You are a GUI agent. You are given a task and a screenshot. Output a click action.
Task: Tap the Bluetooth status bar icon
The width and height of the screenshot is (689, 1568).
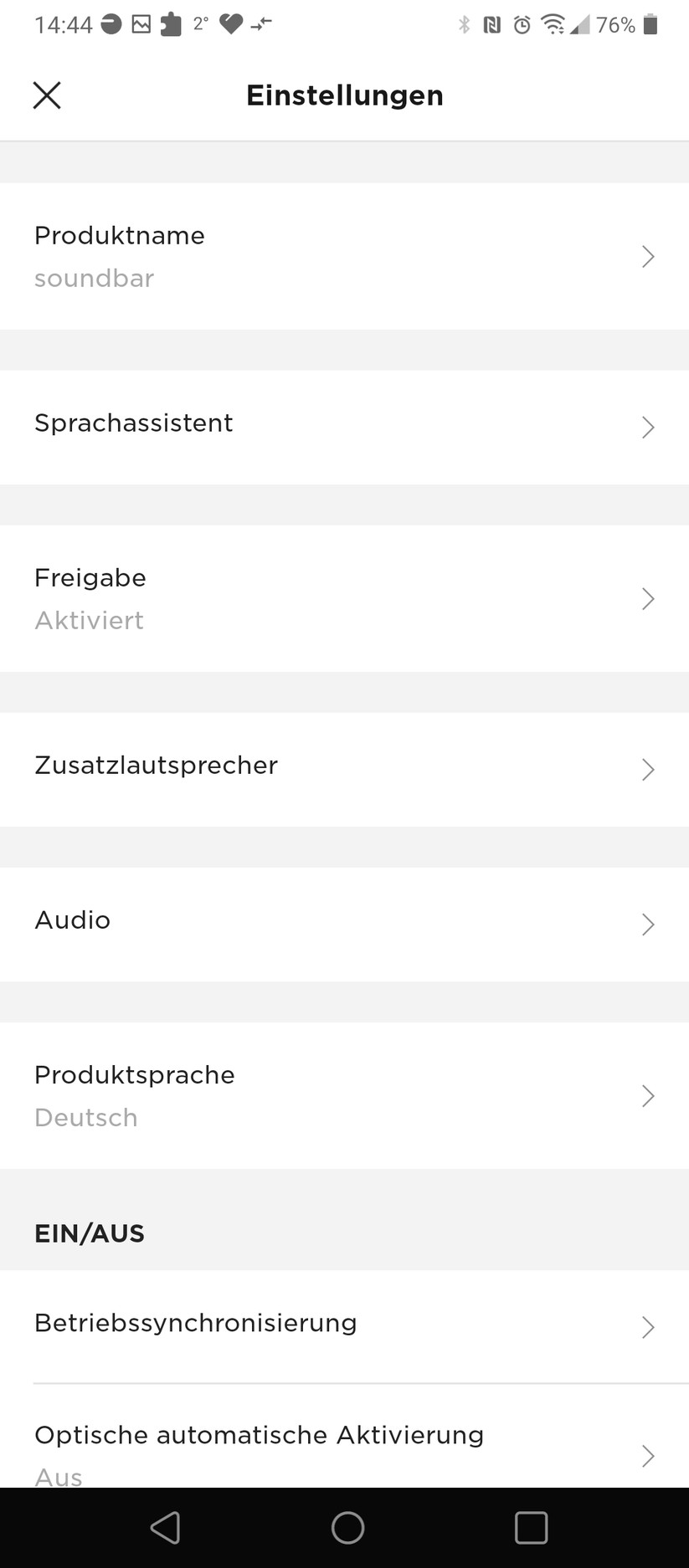(465, 25)
